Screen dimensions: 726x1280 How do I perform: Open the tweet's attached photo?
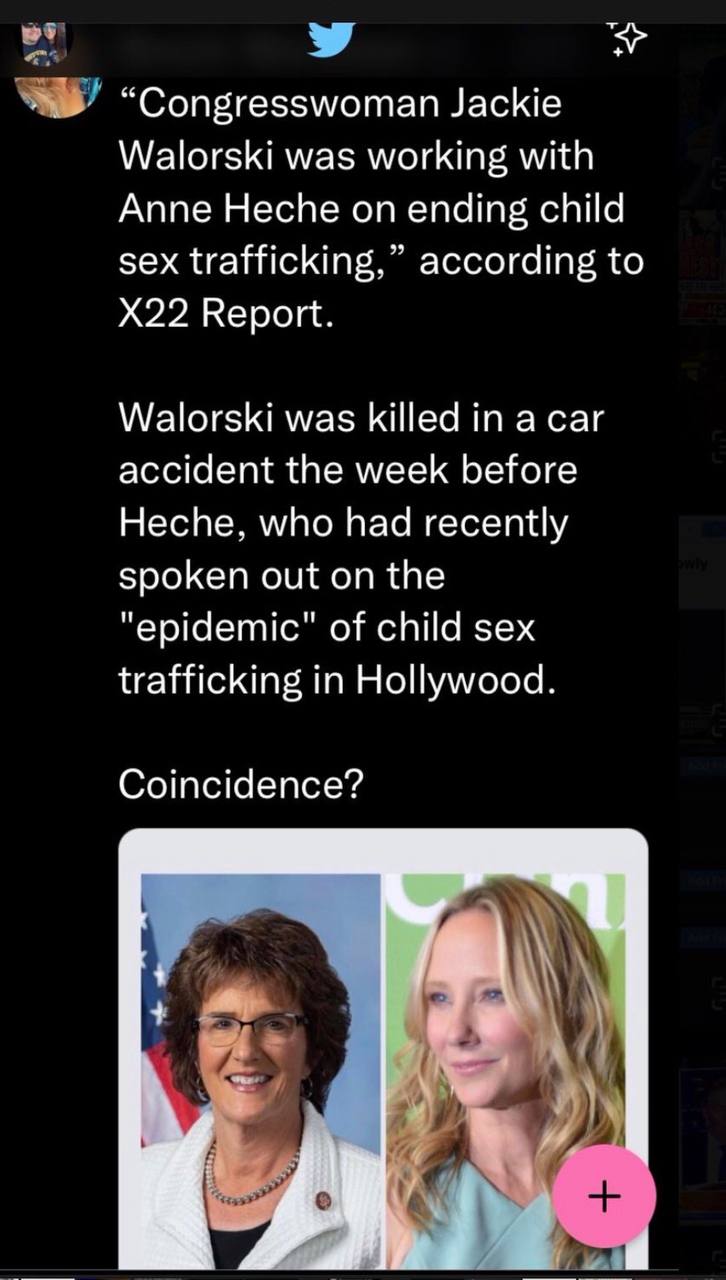coord(383,1050)
